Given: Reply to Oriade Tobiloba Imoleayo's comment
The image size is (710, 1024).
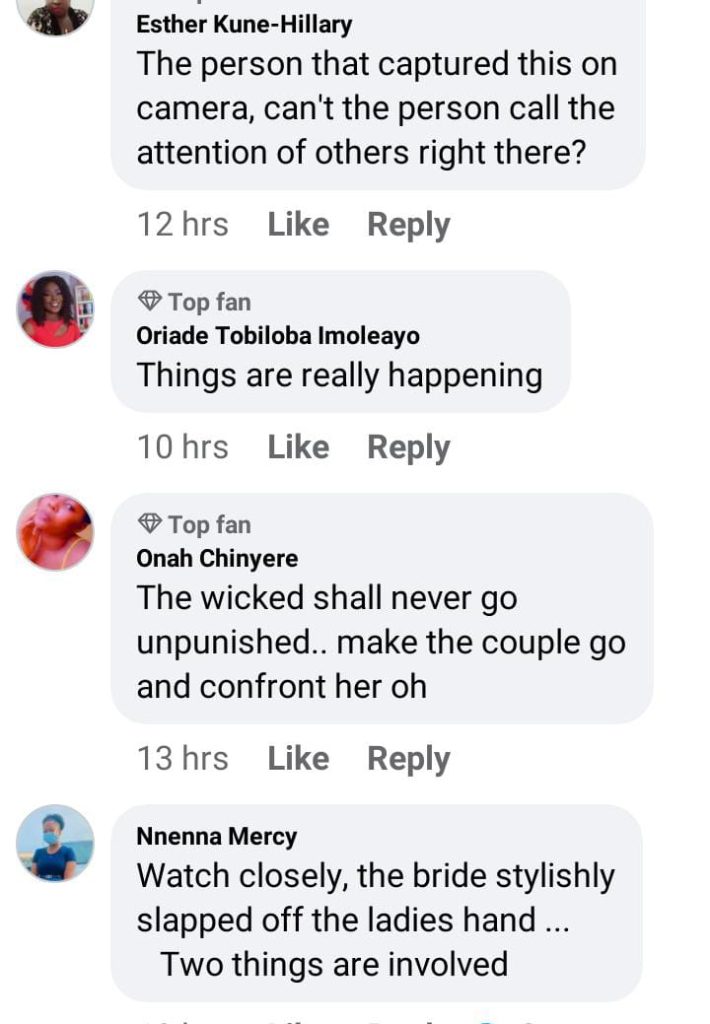Looking at the screenshot, I should pos(408,447).
